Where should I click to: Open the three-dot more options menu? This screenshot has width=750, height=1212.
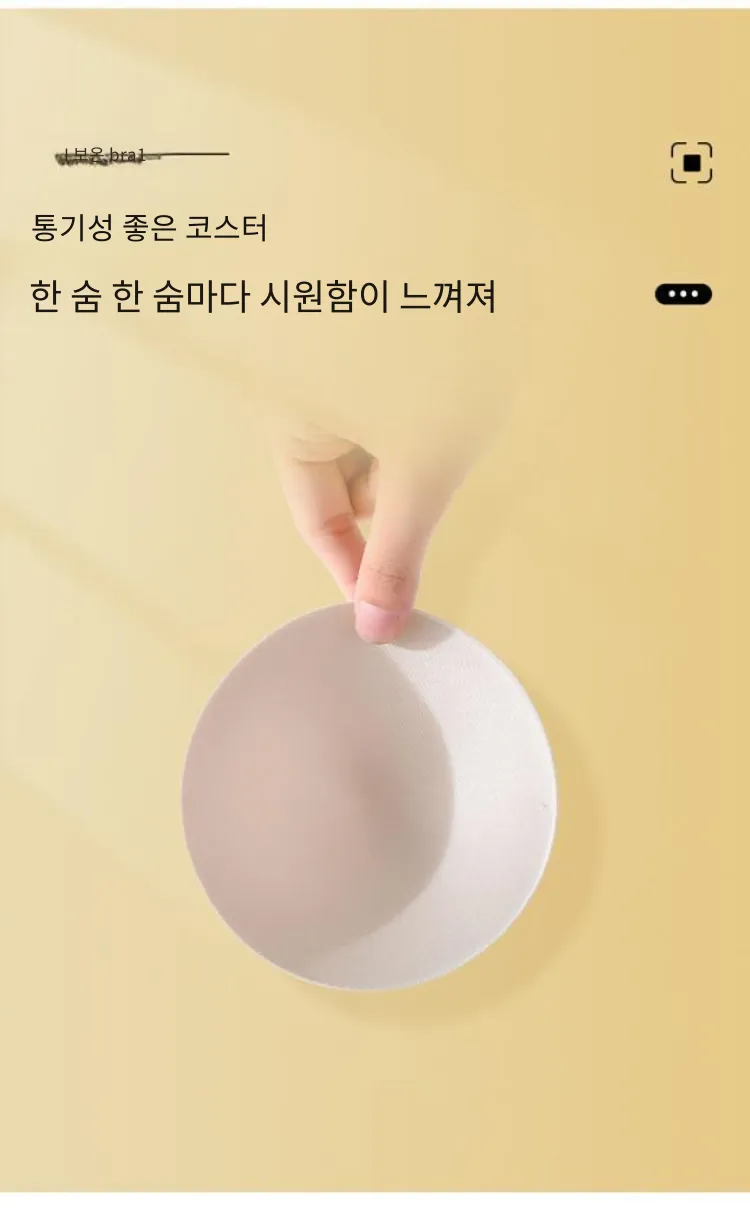point(683,294)
